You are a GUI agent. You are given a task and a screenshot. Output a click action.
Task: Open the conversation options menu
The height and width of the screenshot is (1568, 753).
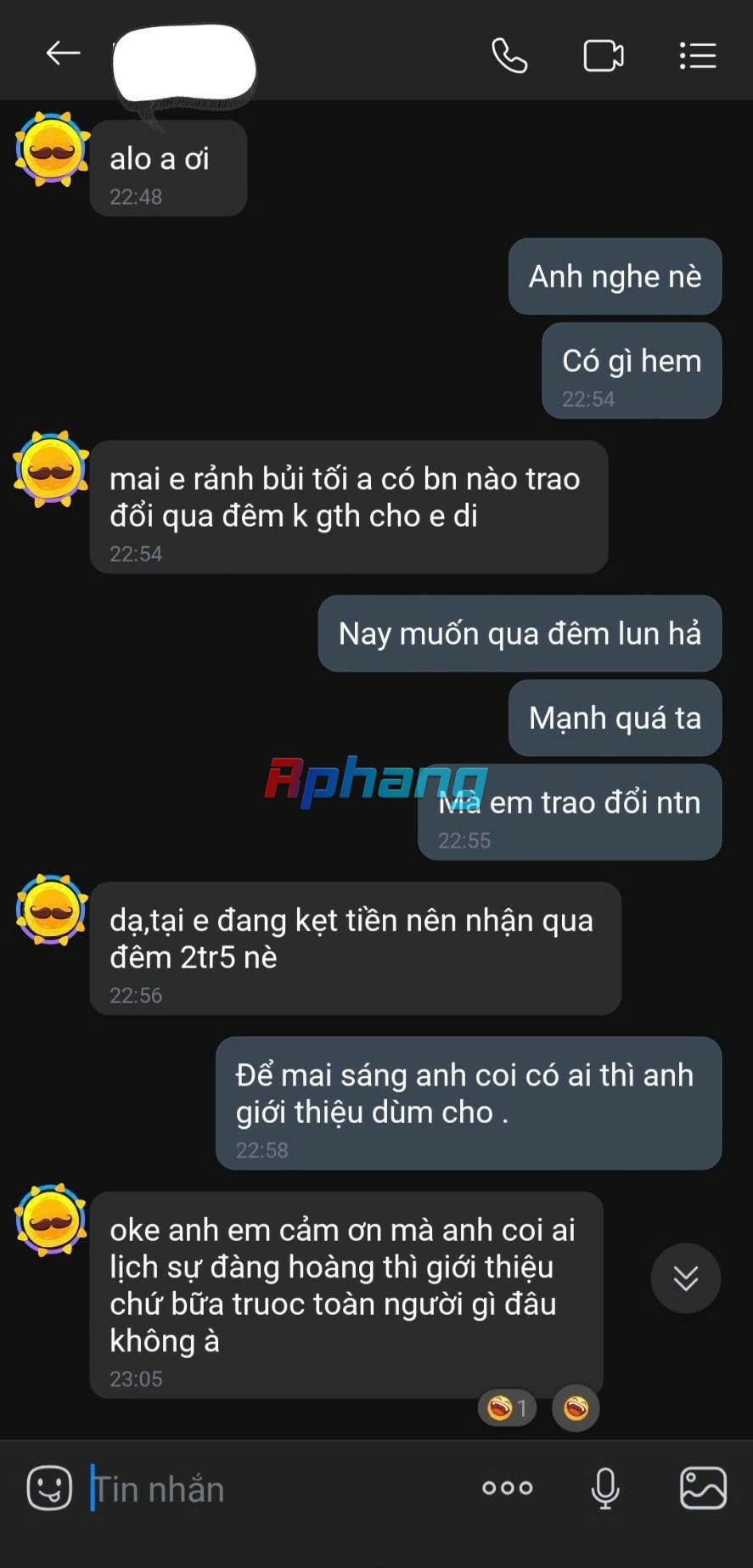(x=698, y=56)
